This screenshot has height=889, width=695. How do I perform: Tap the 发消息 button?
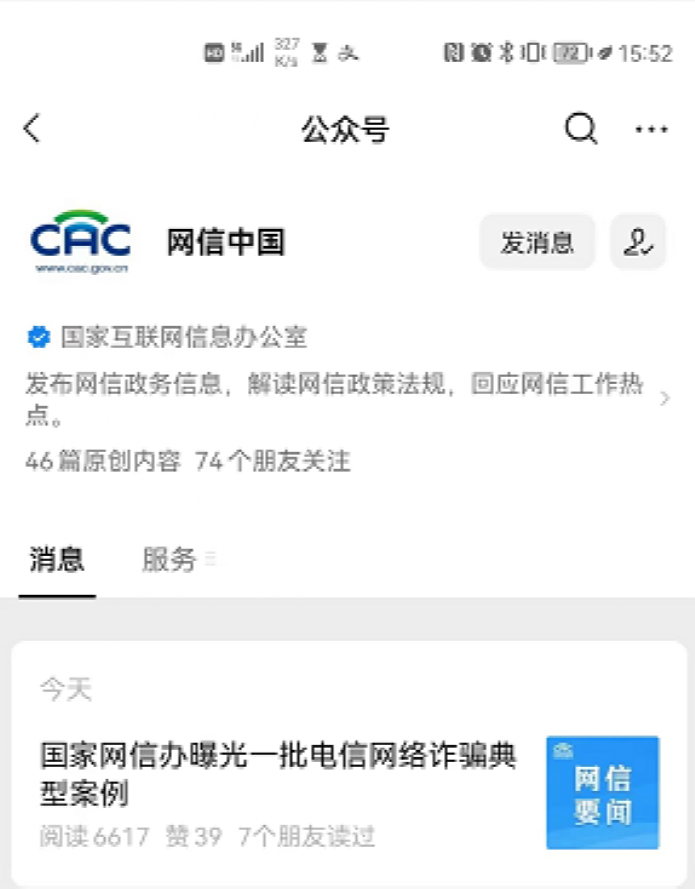[x=537, y=242]
